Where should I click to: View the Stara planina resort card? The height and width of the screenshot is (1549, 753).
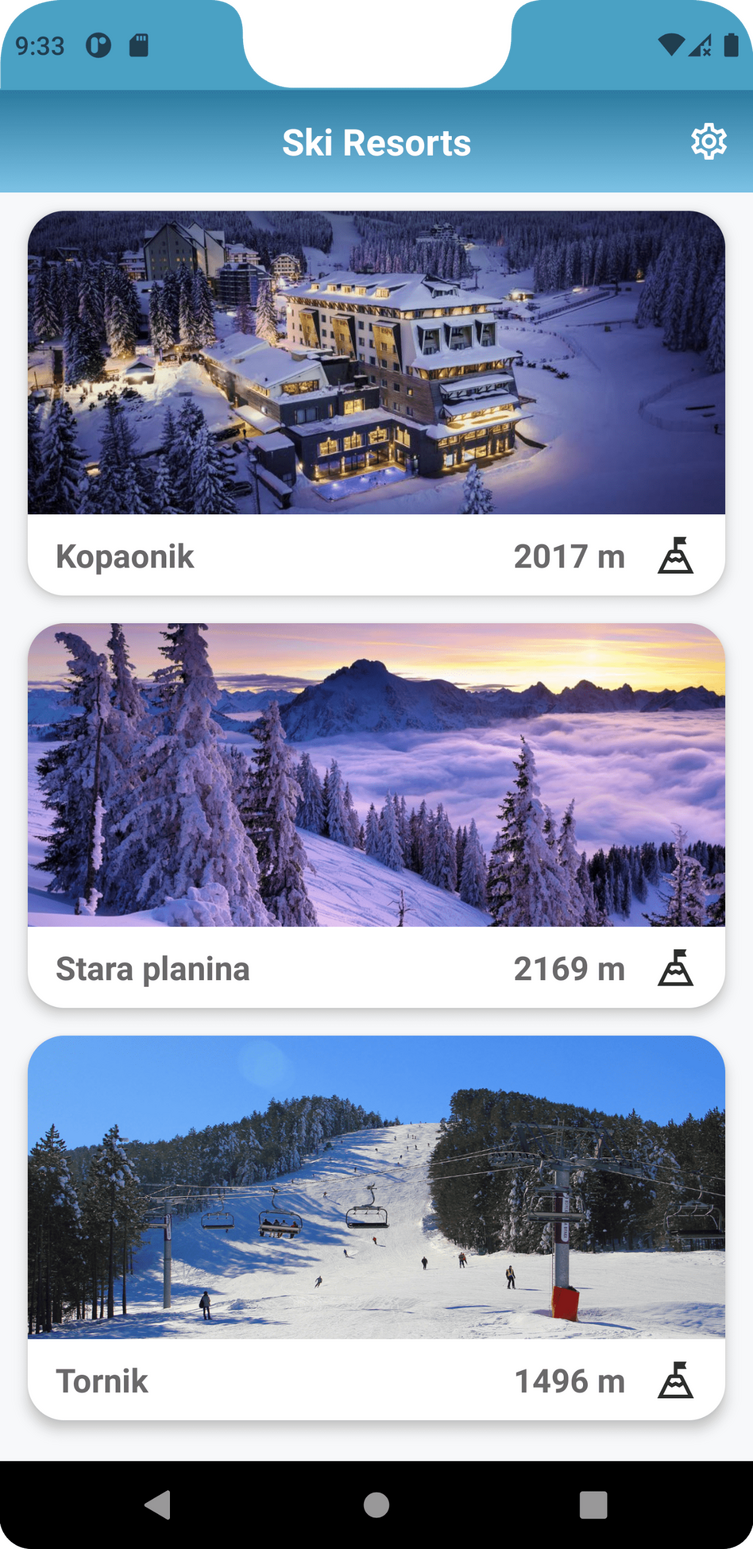376,814
